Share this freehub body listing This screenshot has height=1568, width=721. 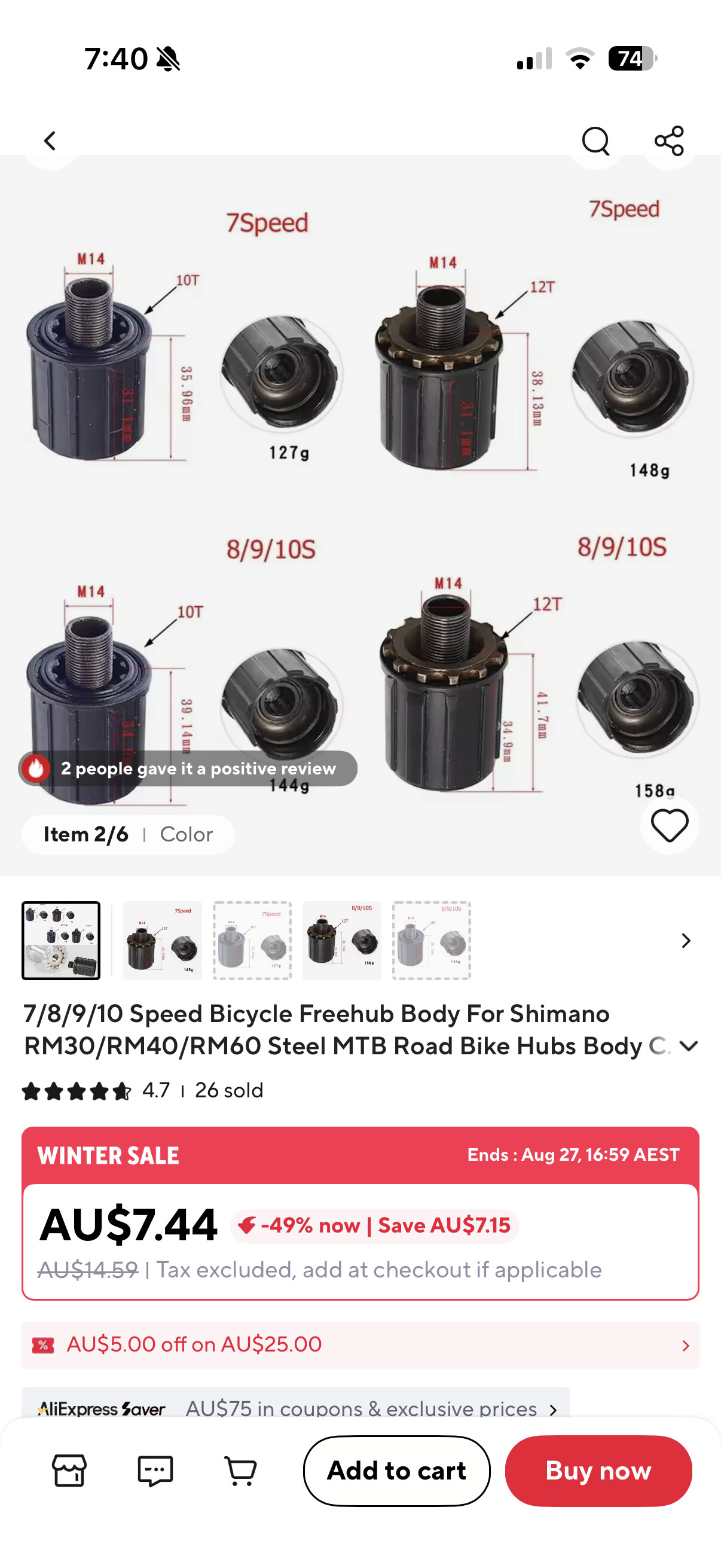pos(668,141)
